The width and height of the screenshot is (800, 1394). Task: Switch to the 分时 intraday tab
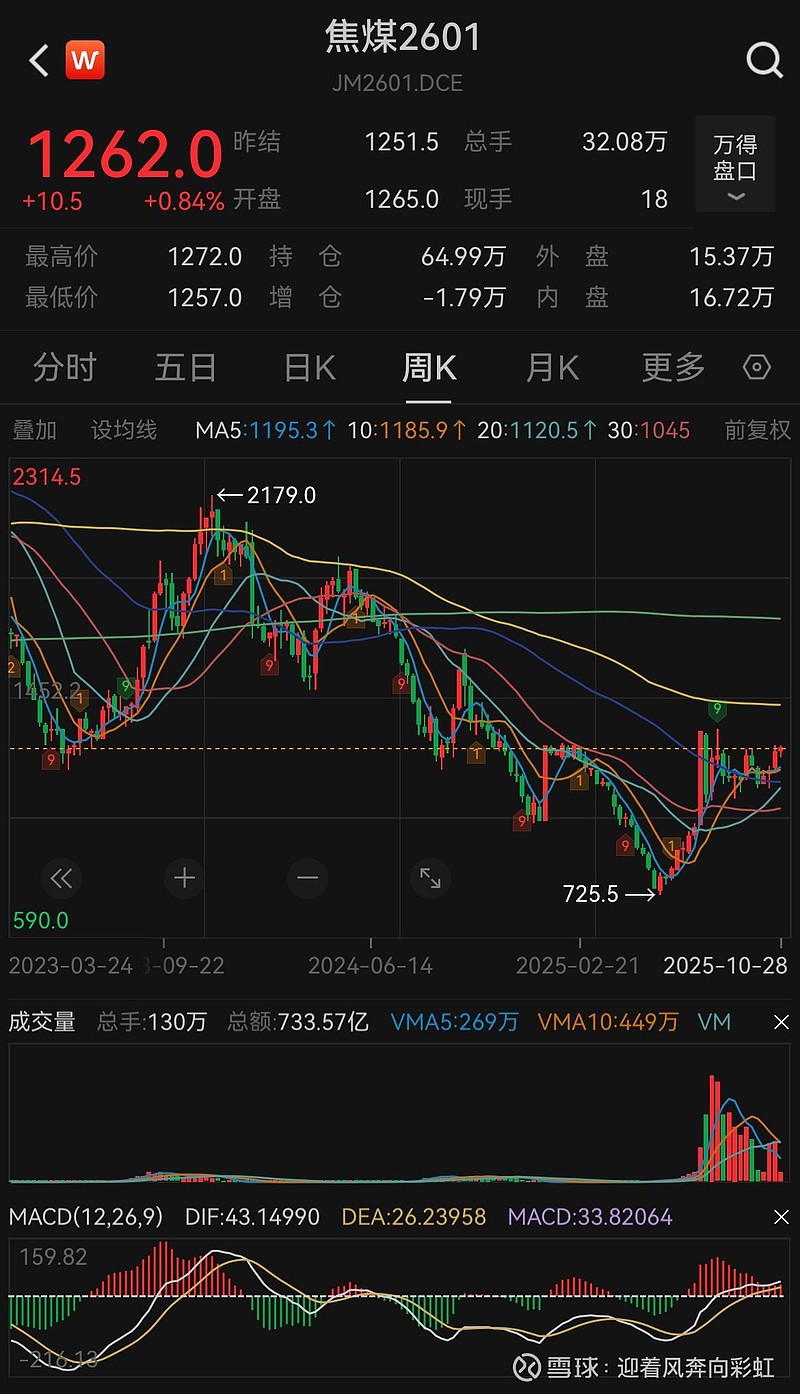(x=64, y=368)
